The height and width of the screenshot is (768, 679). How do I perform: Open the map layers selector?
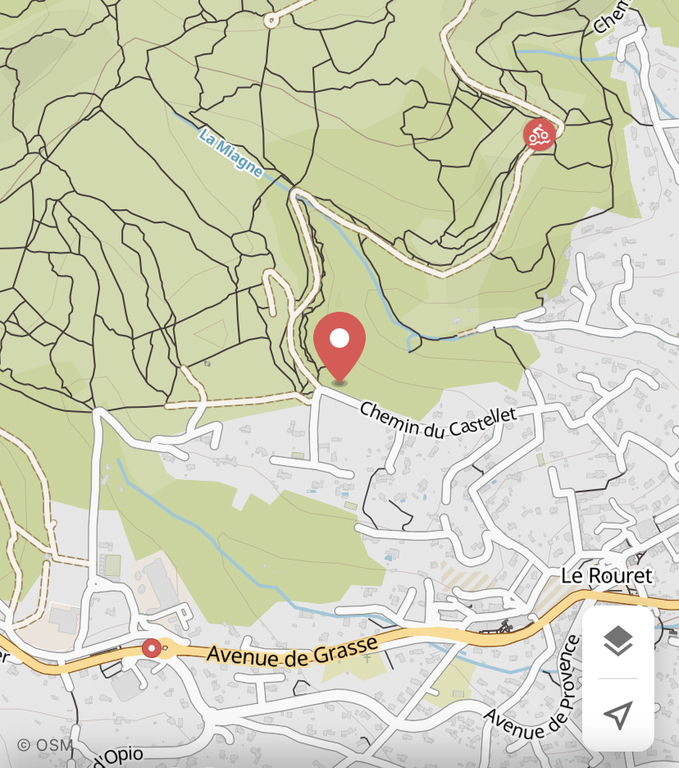pyautogui.click(x=618, y=641)
